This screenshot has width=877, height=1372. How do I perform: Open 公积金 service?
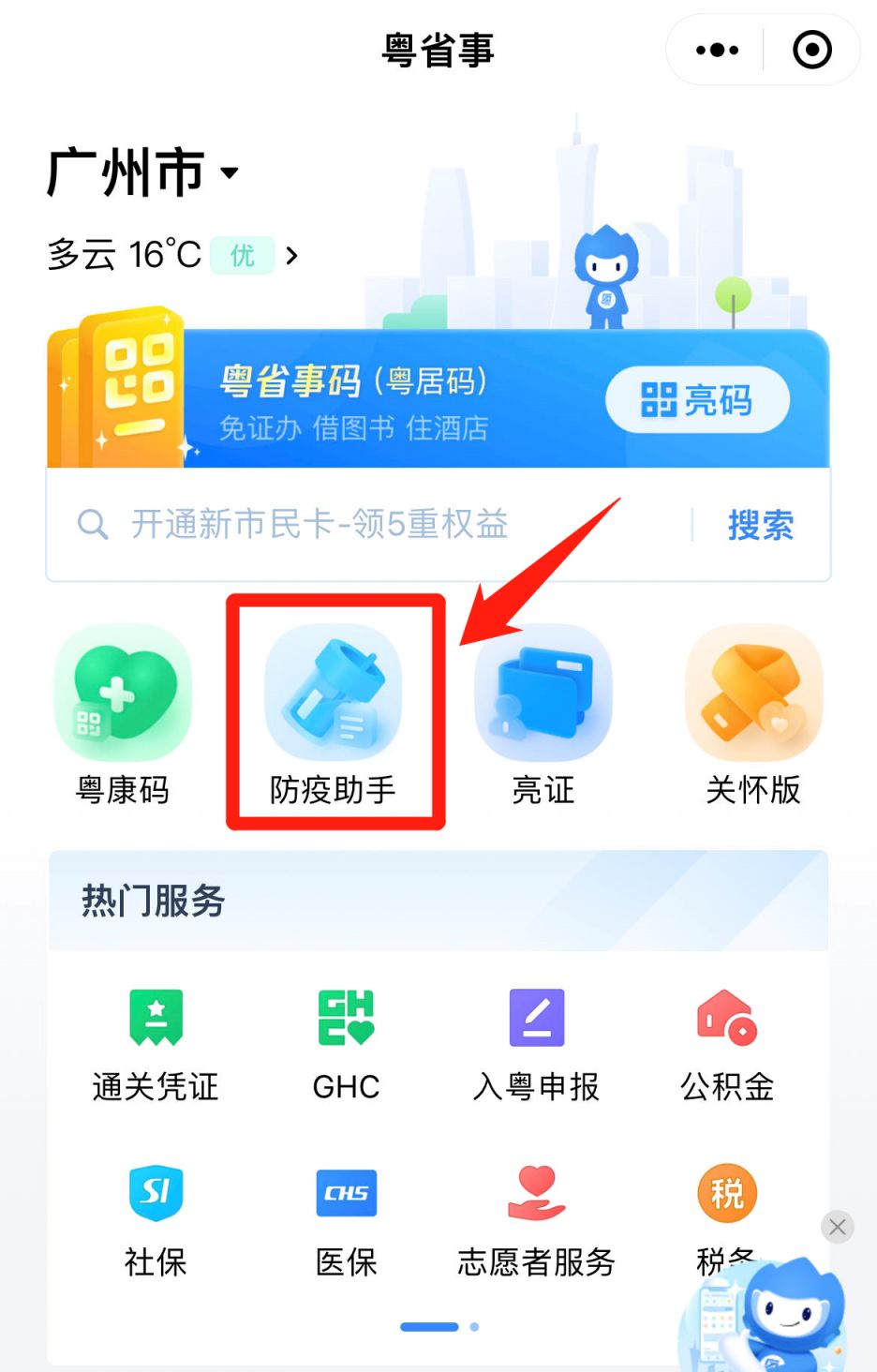point(727,1045)
